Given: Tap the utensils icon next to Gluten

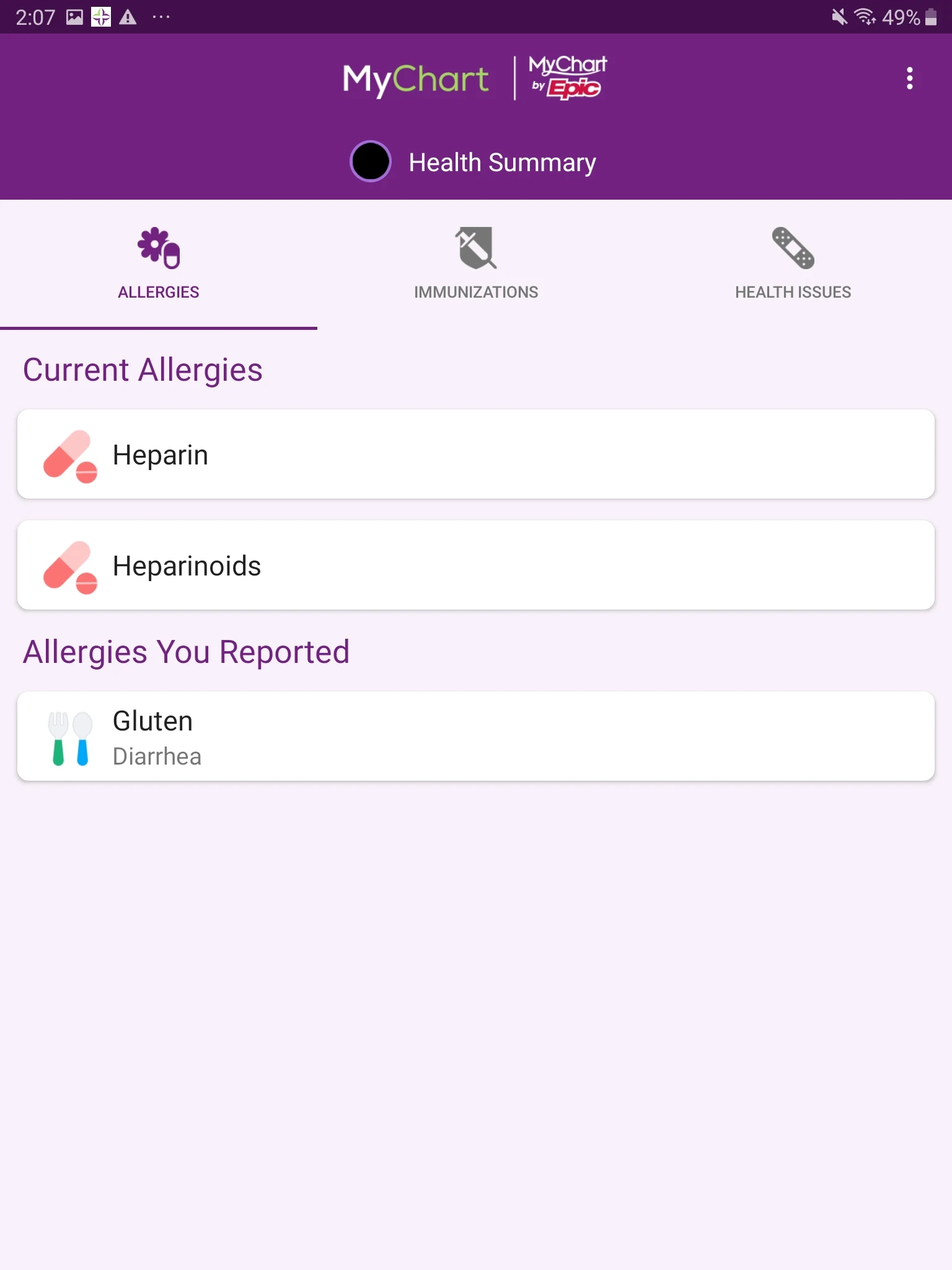Looking at the screenshot, I should (70, 737).
